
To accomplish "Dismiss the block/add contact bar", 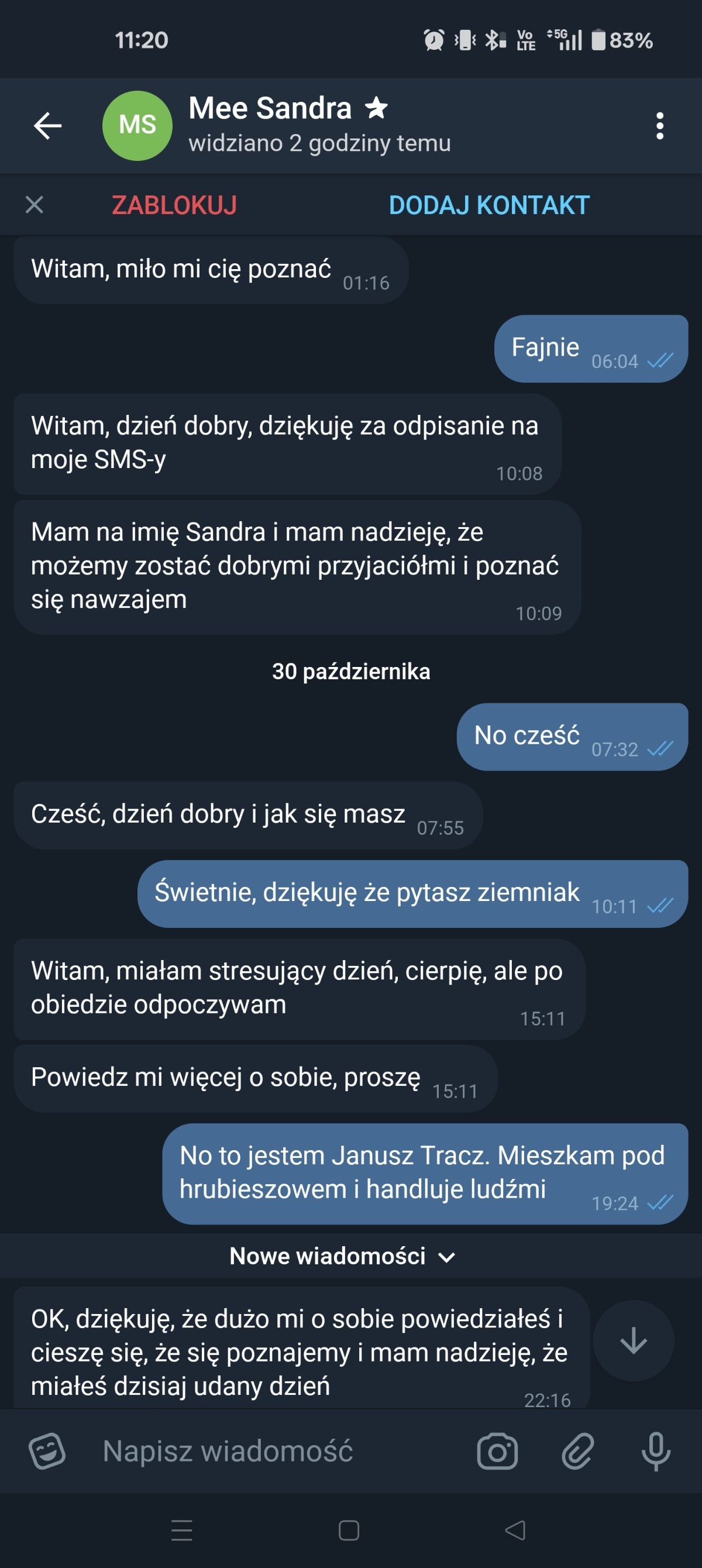I will point(35,205).
